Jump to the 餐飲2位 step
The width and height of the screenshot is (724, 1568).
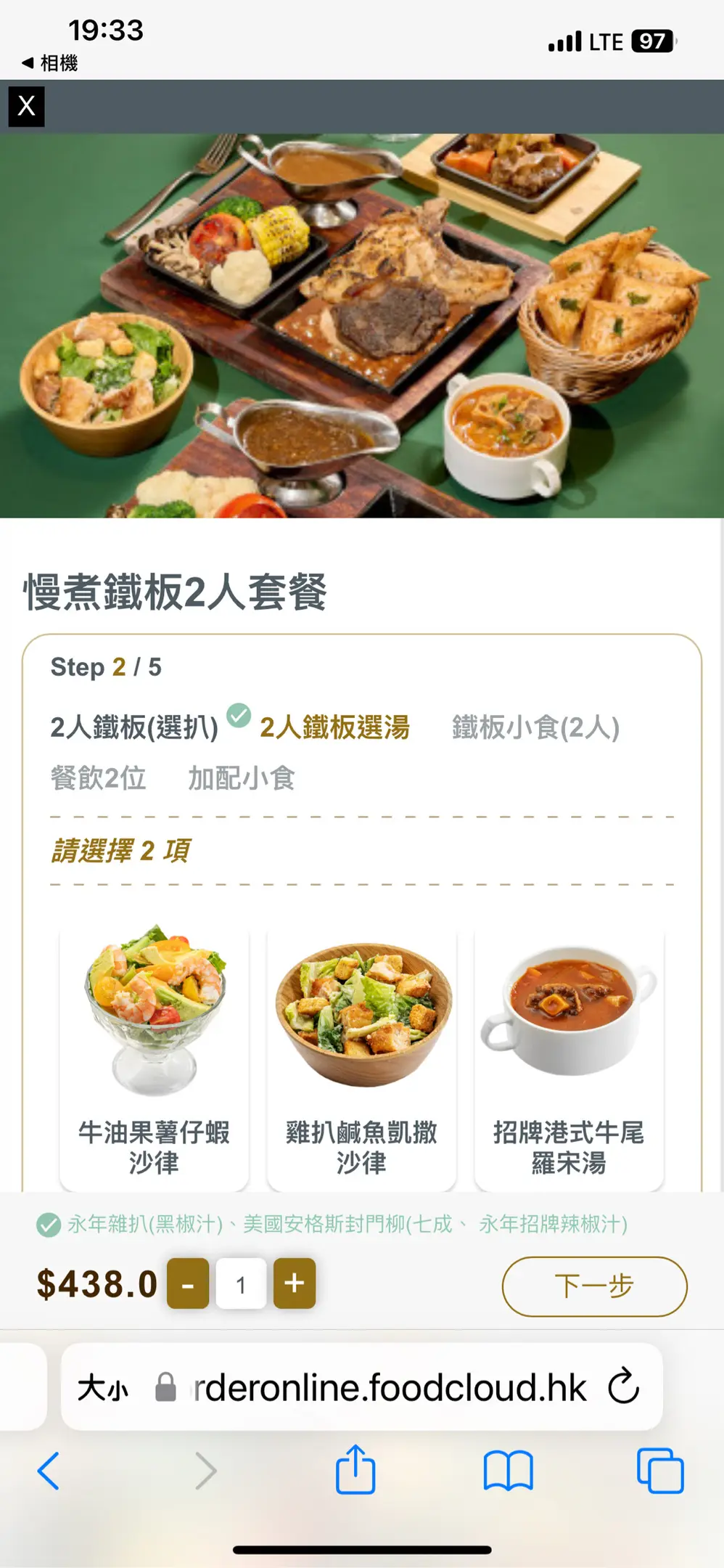[x=98, y=778]
